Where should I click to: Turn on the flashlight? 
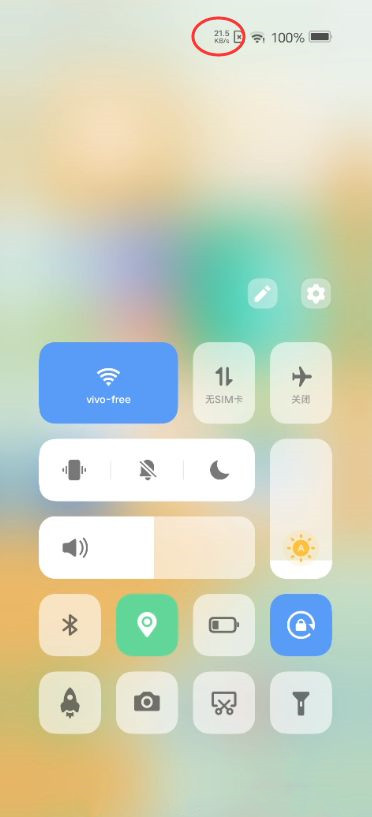tap(301, 702)
